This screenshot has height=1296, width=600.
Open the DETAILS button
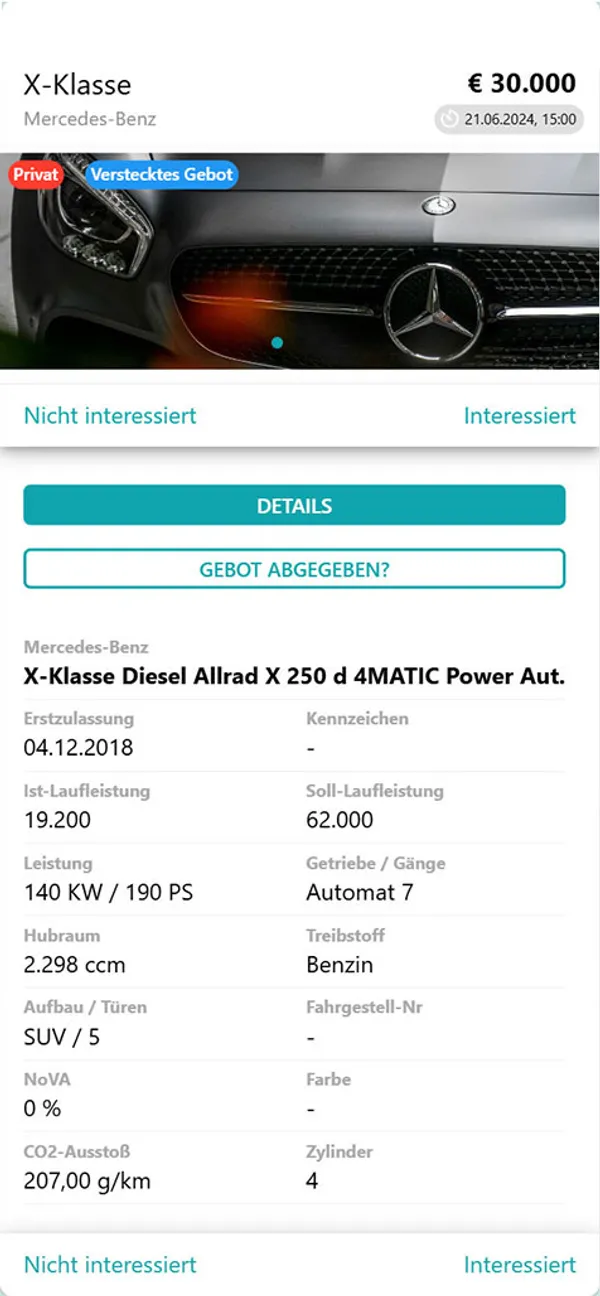pyautogui.click(x=294, y=505)
